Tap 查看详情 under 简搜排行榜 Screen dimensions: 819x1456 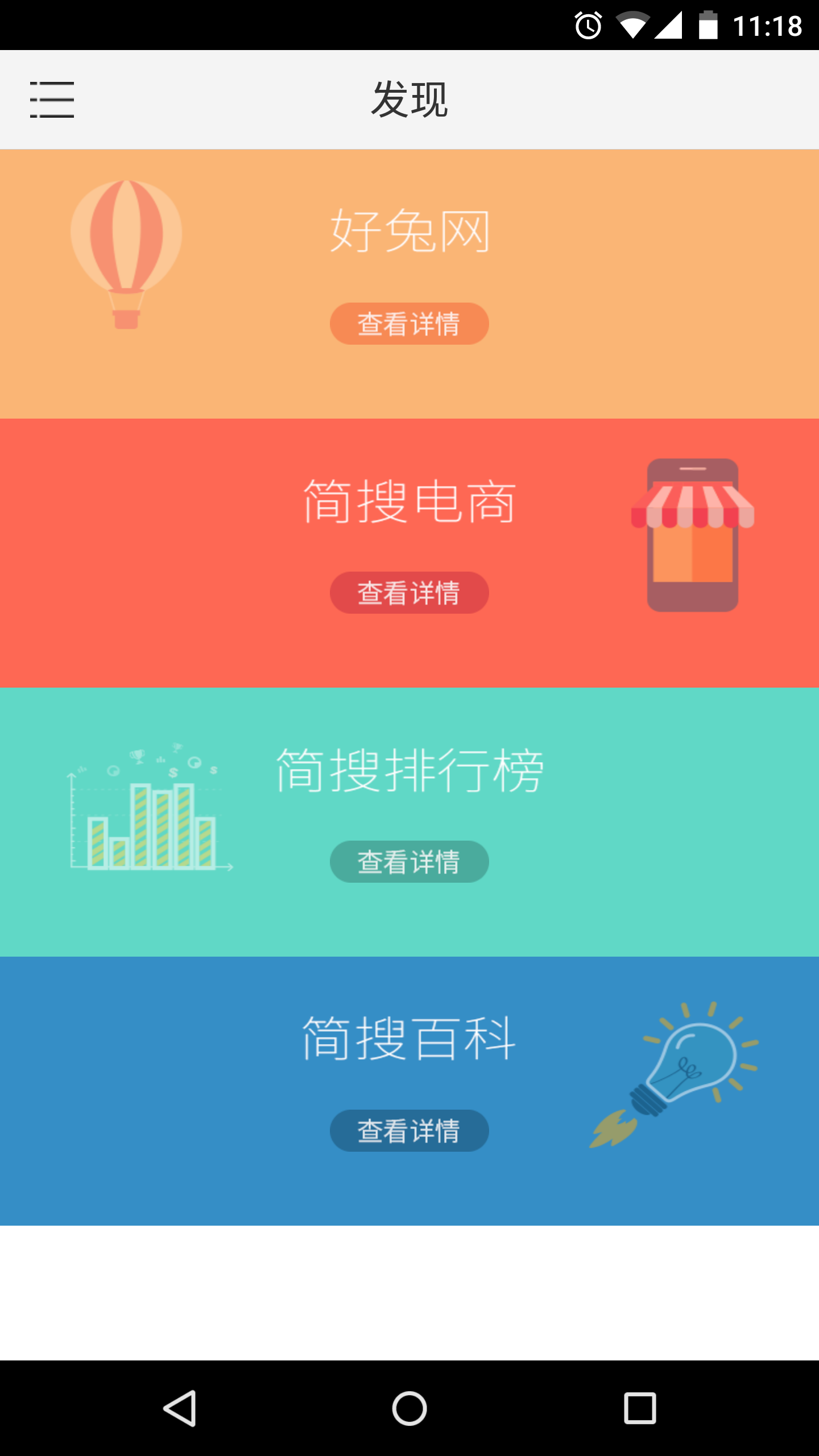click(409, 862)
